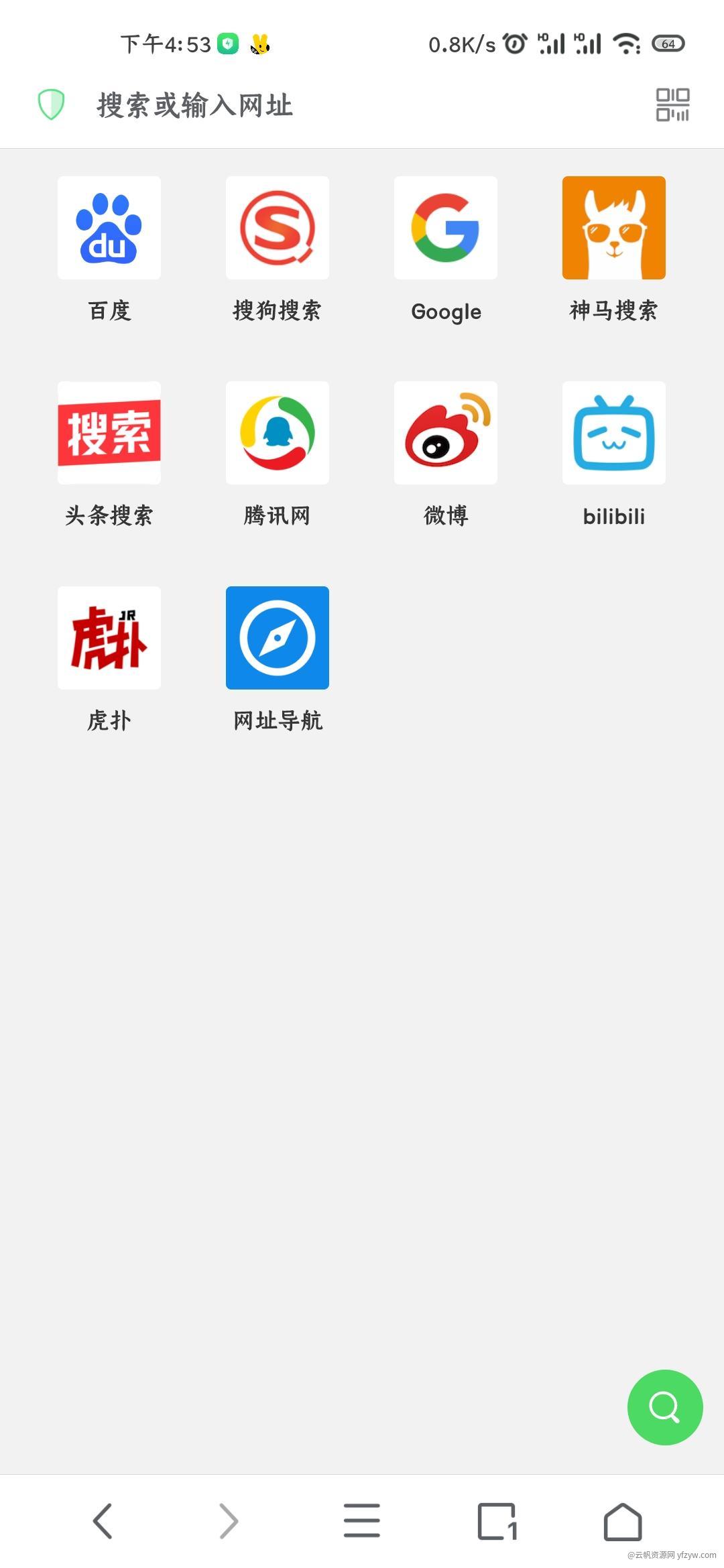Tap the green floating search button

click(665, 1407)
